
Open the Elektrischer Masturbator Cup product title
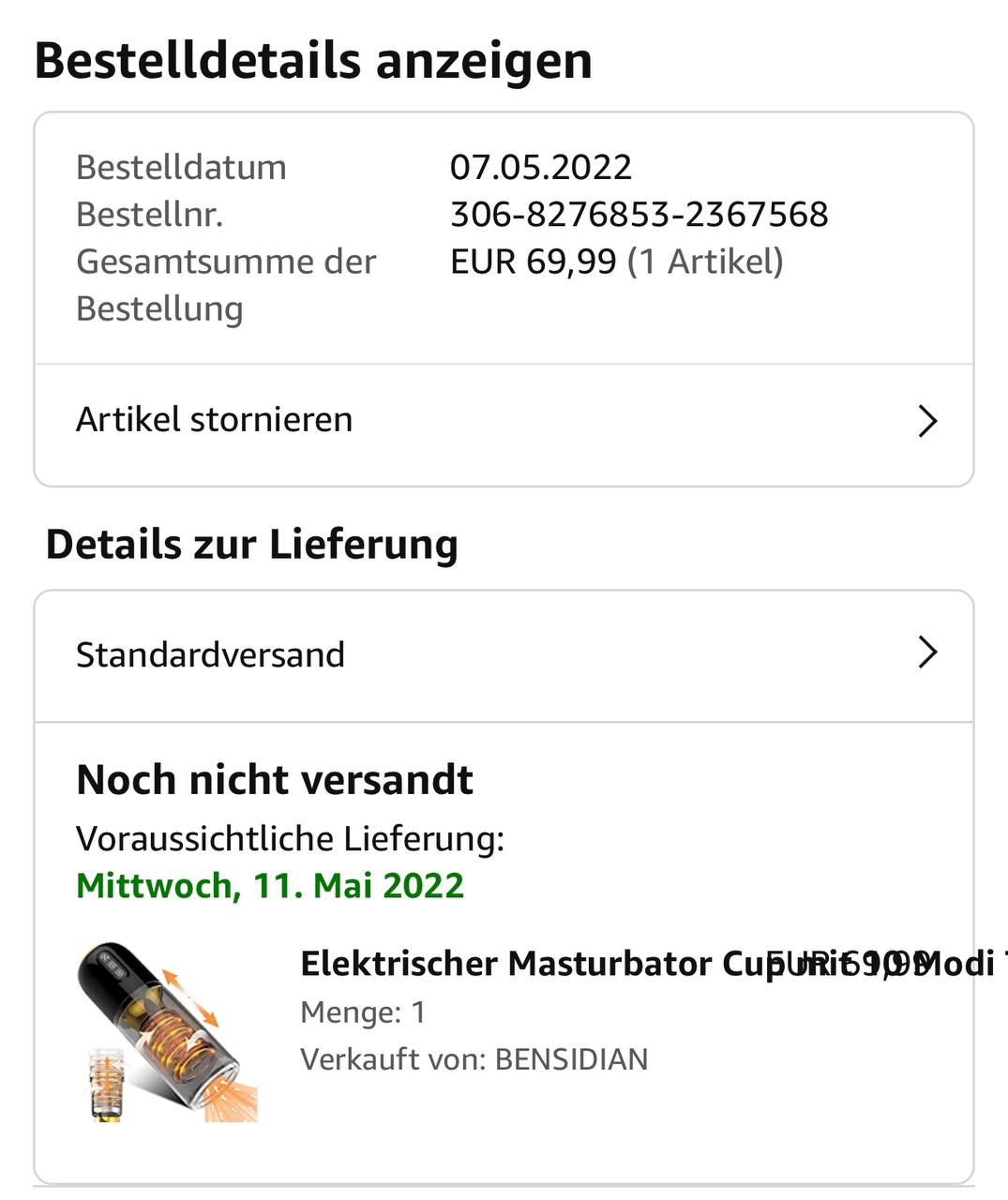(525, 964)
